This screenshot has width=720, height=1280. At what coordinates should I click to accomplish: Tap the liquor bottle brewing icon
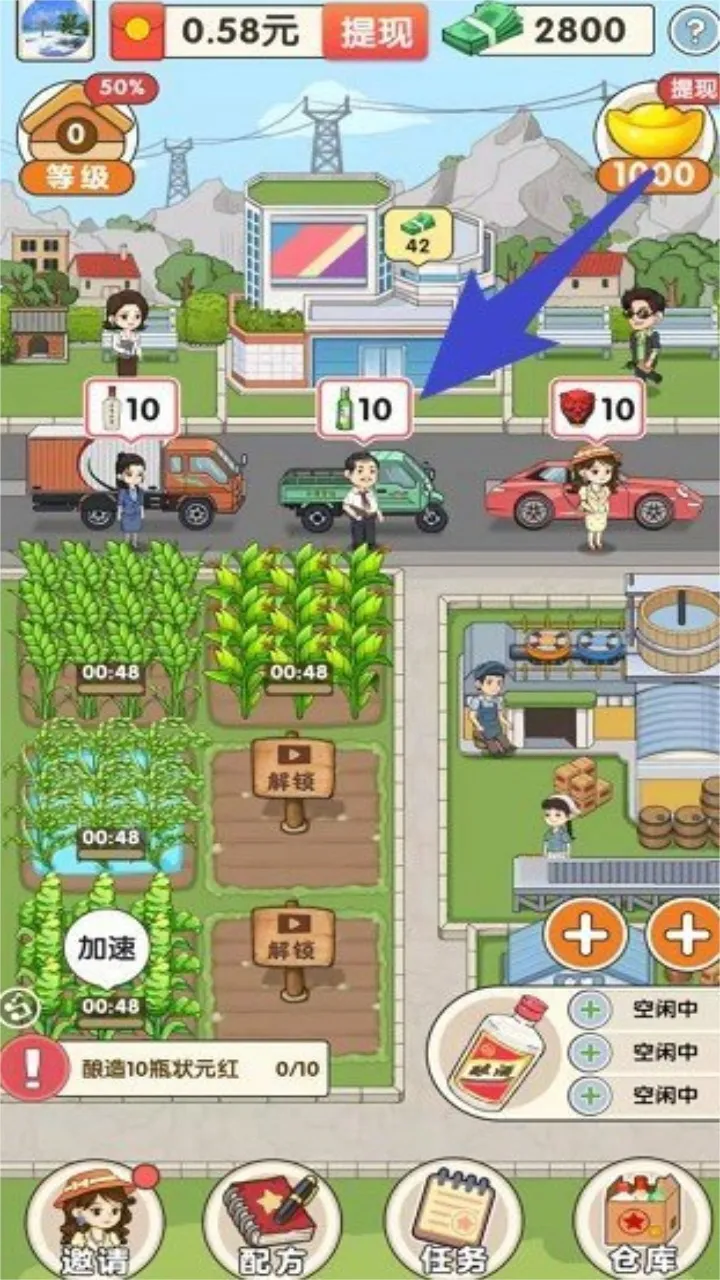tap(495, 1050)
